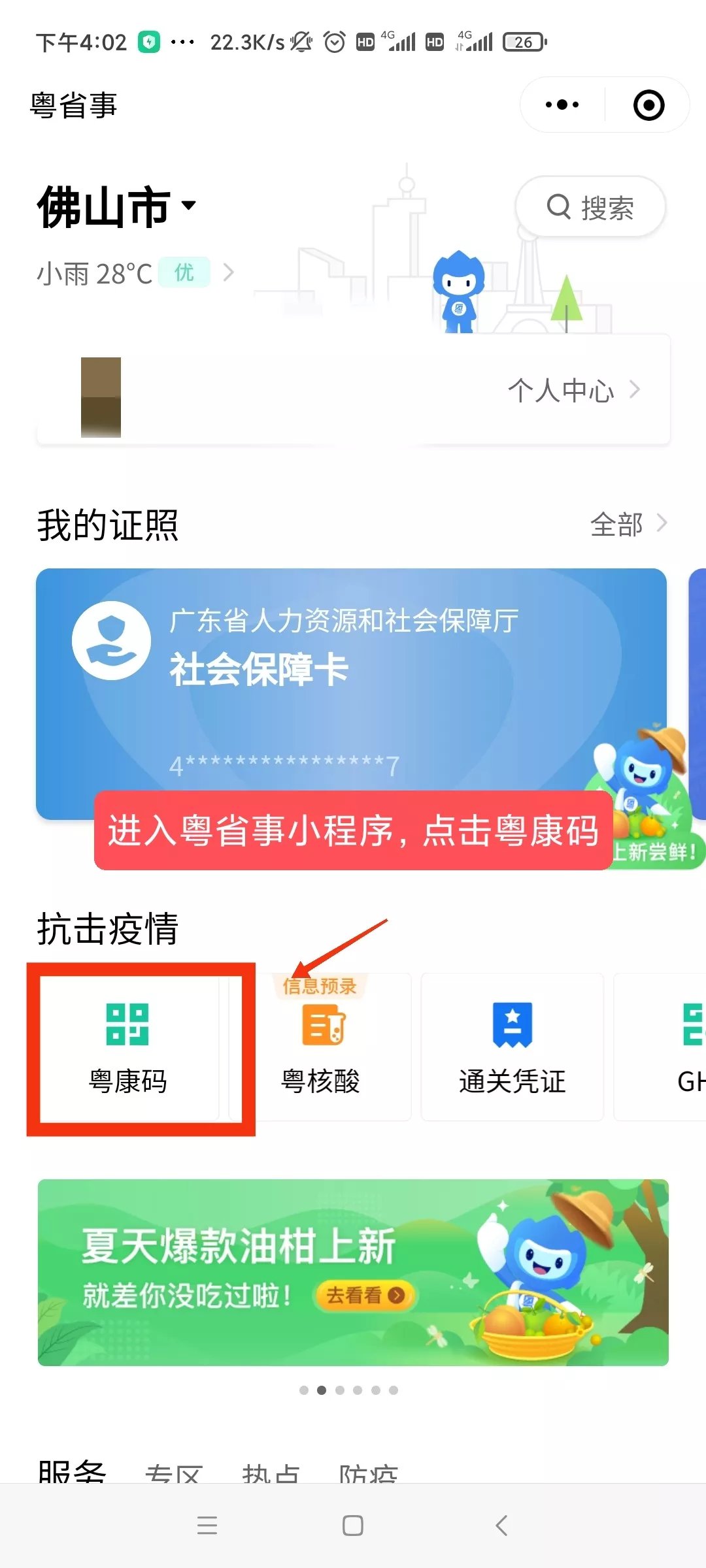This screenshot has width=706, height=1568.
Task: Go to the system home screen
Action: coord(353,1526)
